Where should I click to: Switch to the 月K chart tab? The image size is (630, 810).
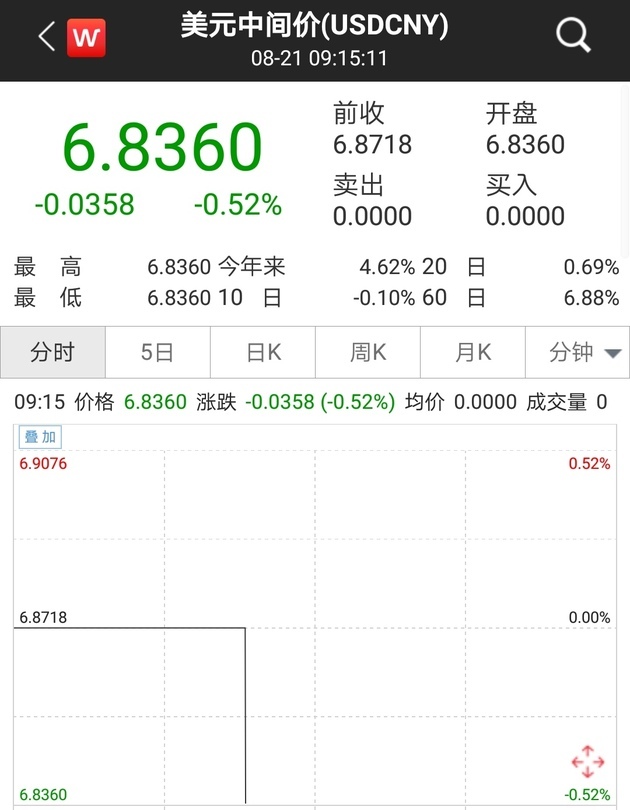point(473,352)
